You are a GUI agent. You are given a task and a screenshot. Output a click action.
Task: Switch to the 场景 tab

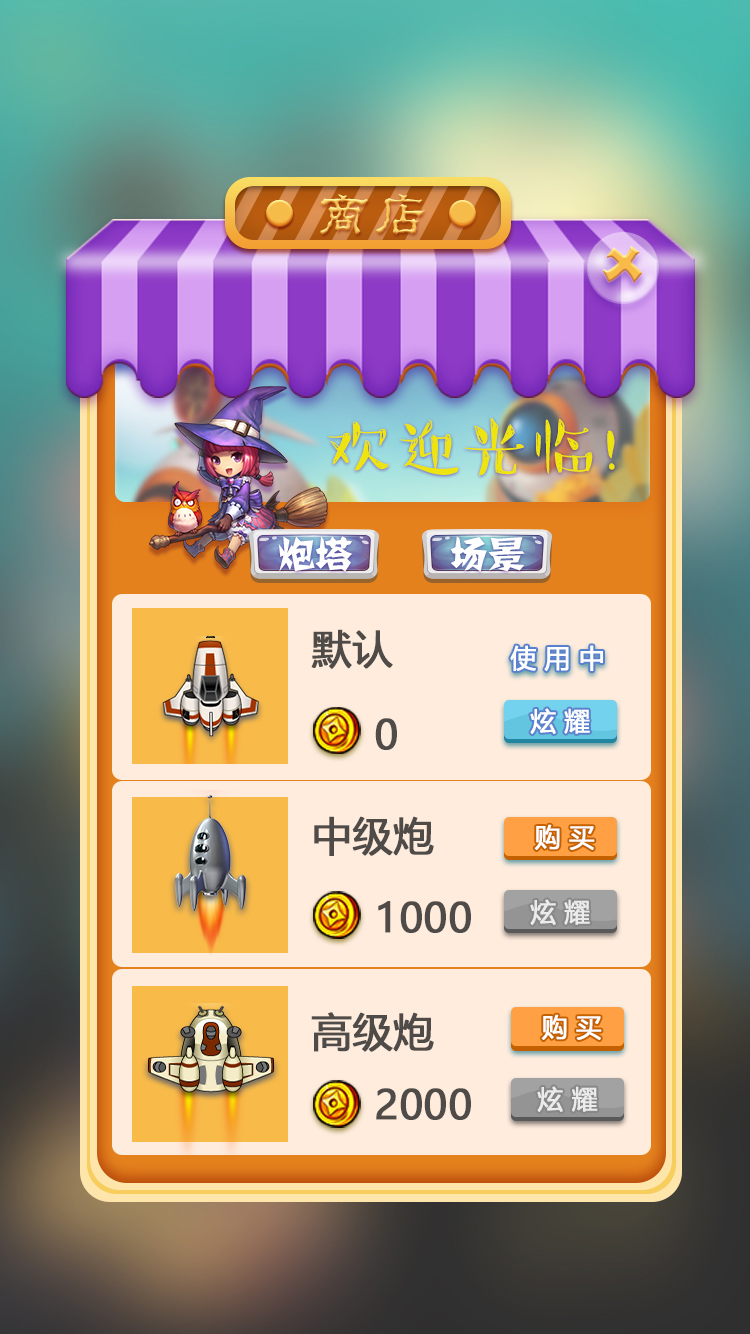pos(487,554)
